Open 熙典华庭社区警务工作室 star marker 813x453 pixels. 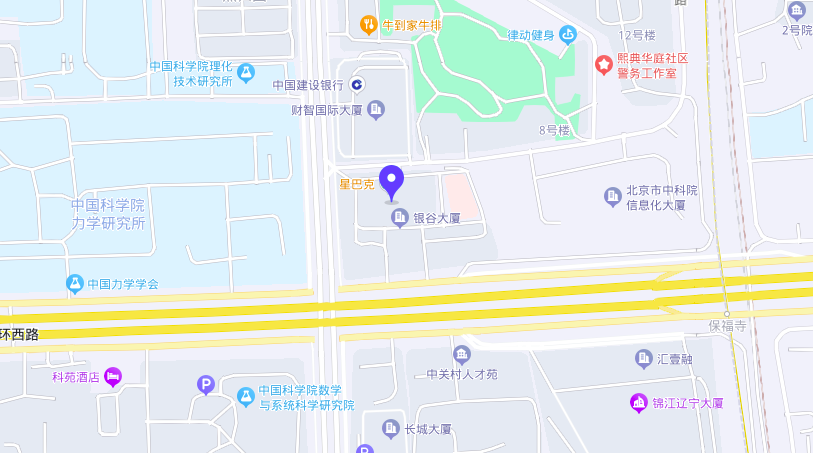point(603,65)
